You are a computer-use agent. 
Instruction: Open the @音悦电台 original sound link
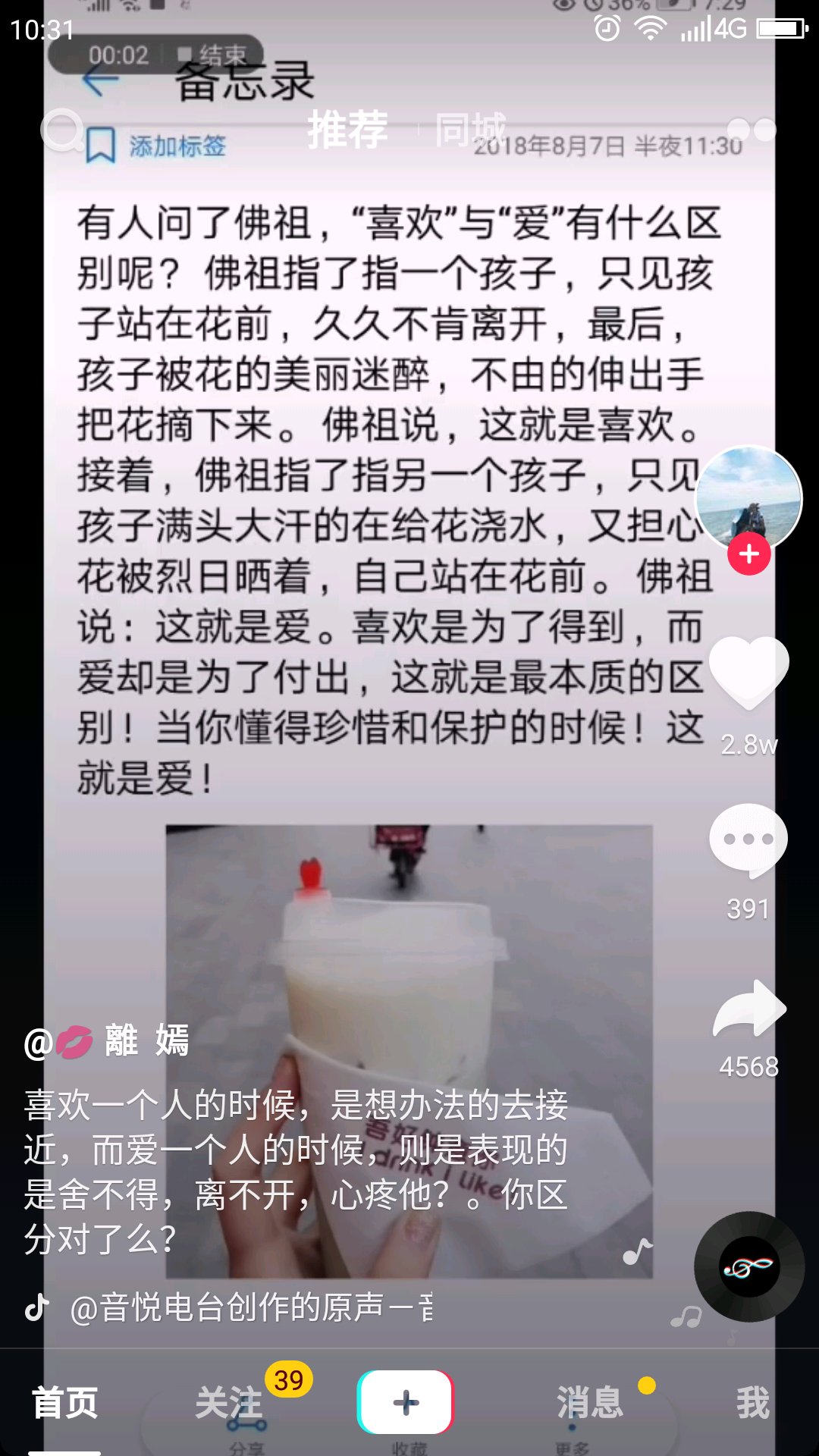(x=251, y=1307)
